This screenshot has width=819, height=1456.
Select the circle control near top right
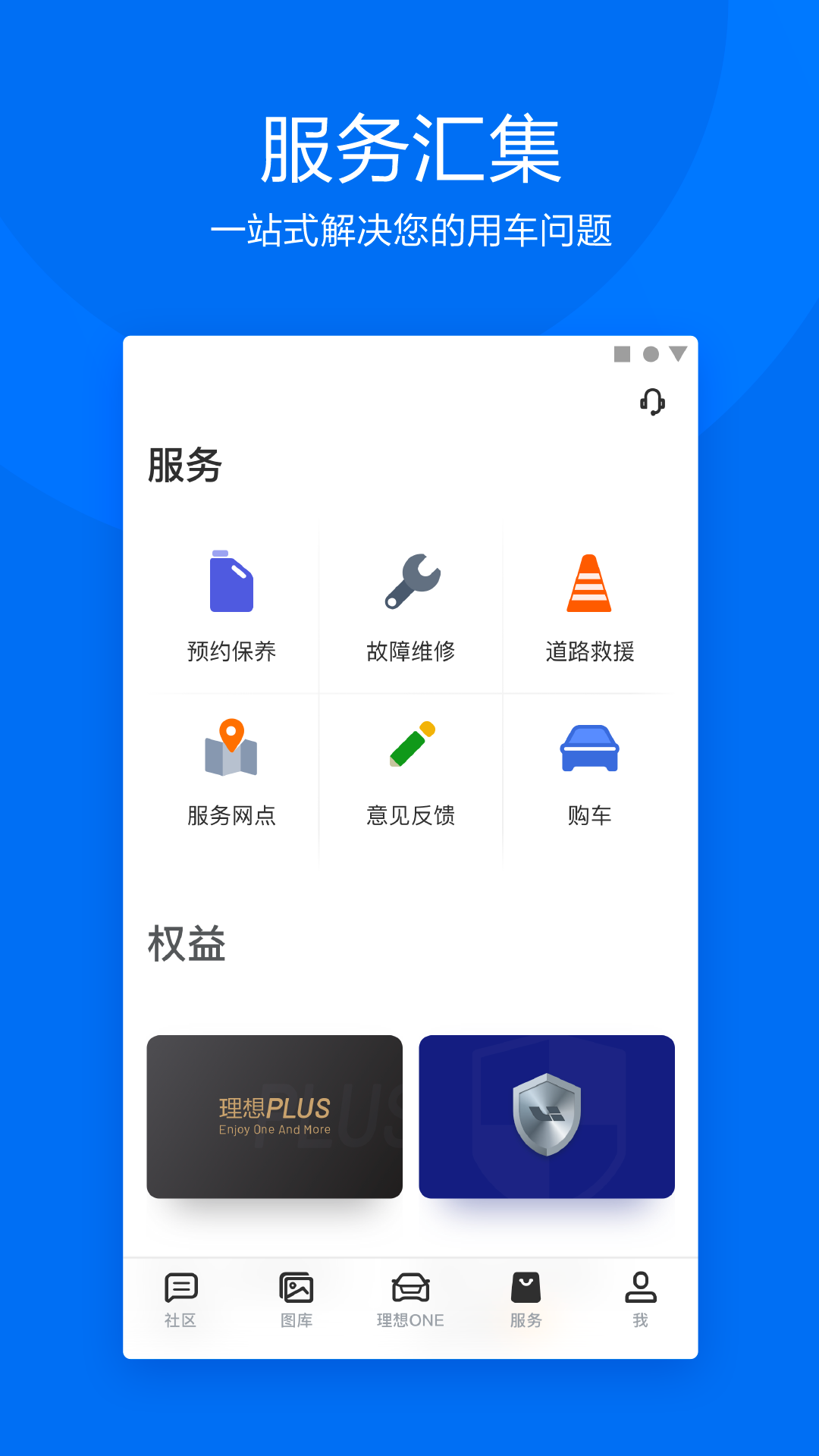(650, 353)
